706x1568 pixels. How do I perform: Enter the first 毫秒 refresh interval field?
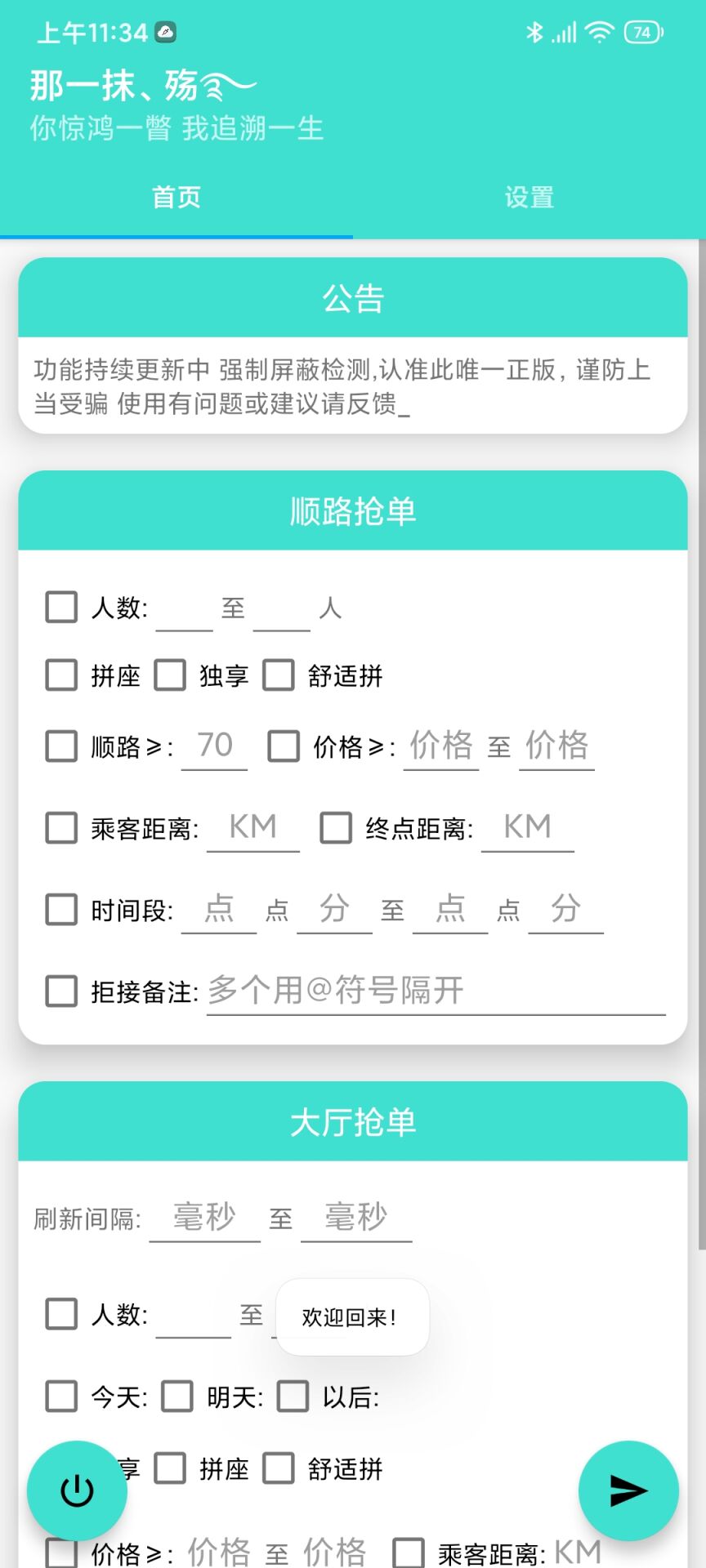point(204,1218)
